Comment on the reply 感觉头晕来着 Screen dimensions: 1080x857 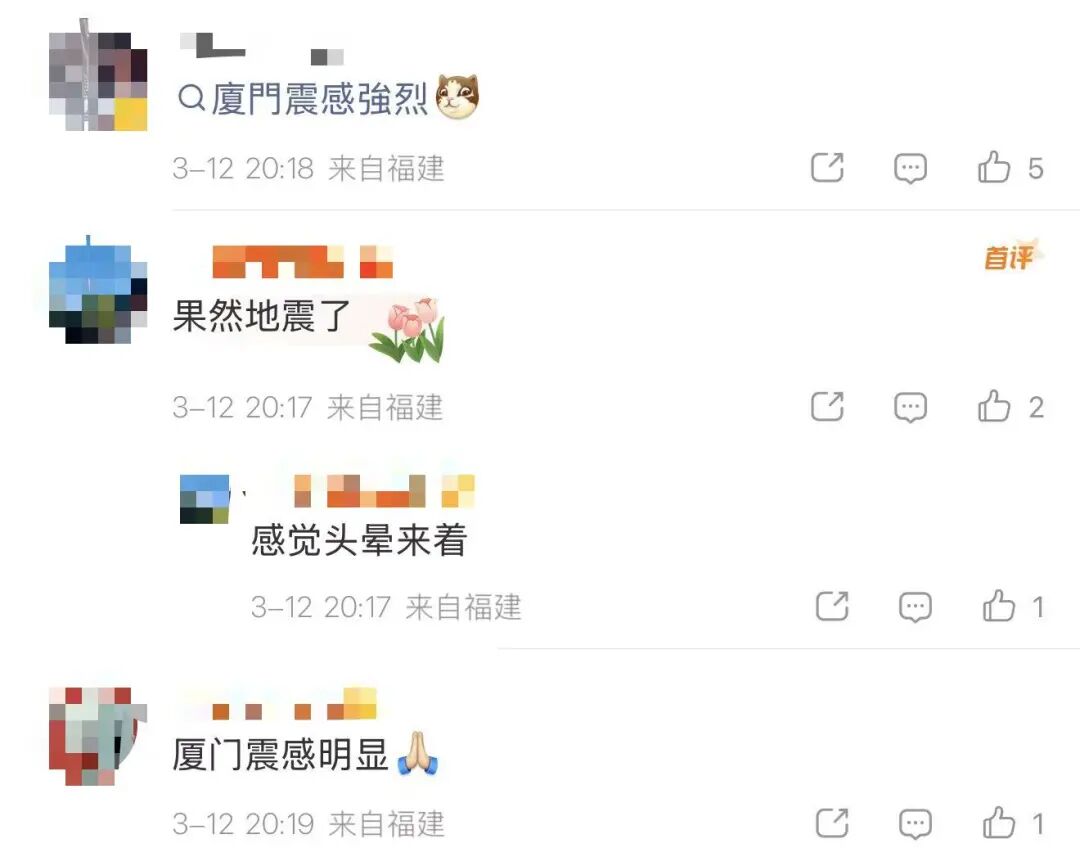(x=915, y=607)
